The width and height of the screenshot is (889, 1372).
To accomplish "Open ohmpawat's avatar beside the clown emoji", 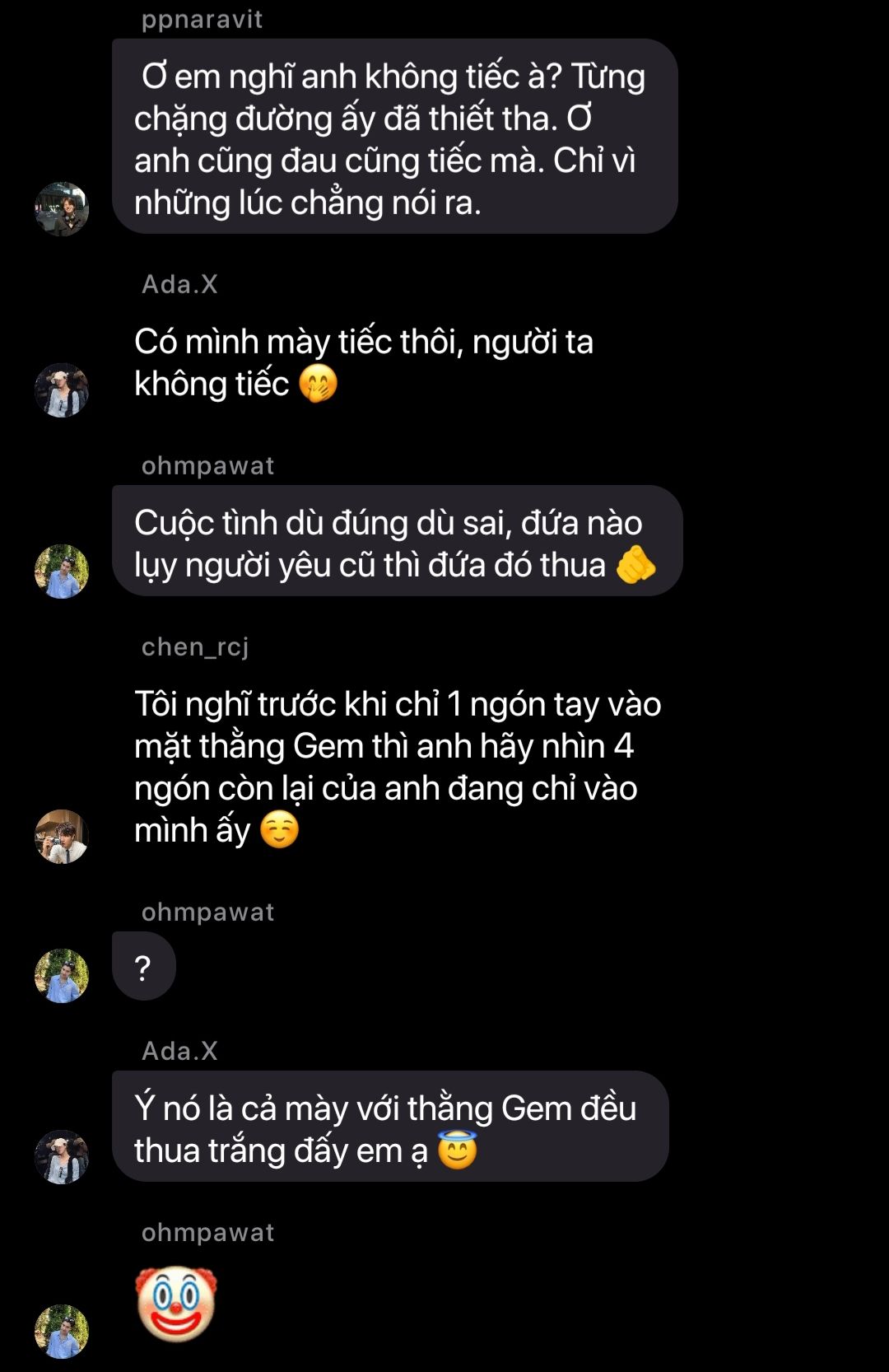I will [62, 1332].
